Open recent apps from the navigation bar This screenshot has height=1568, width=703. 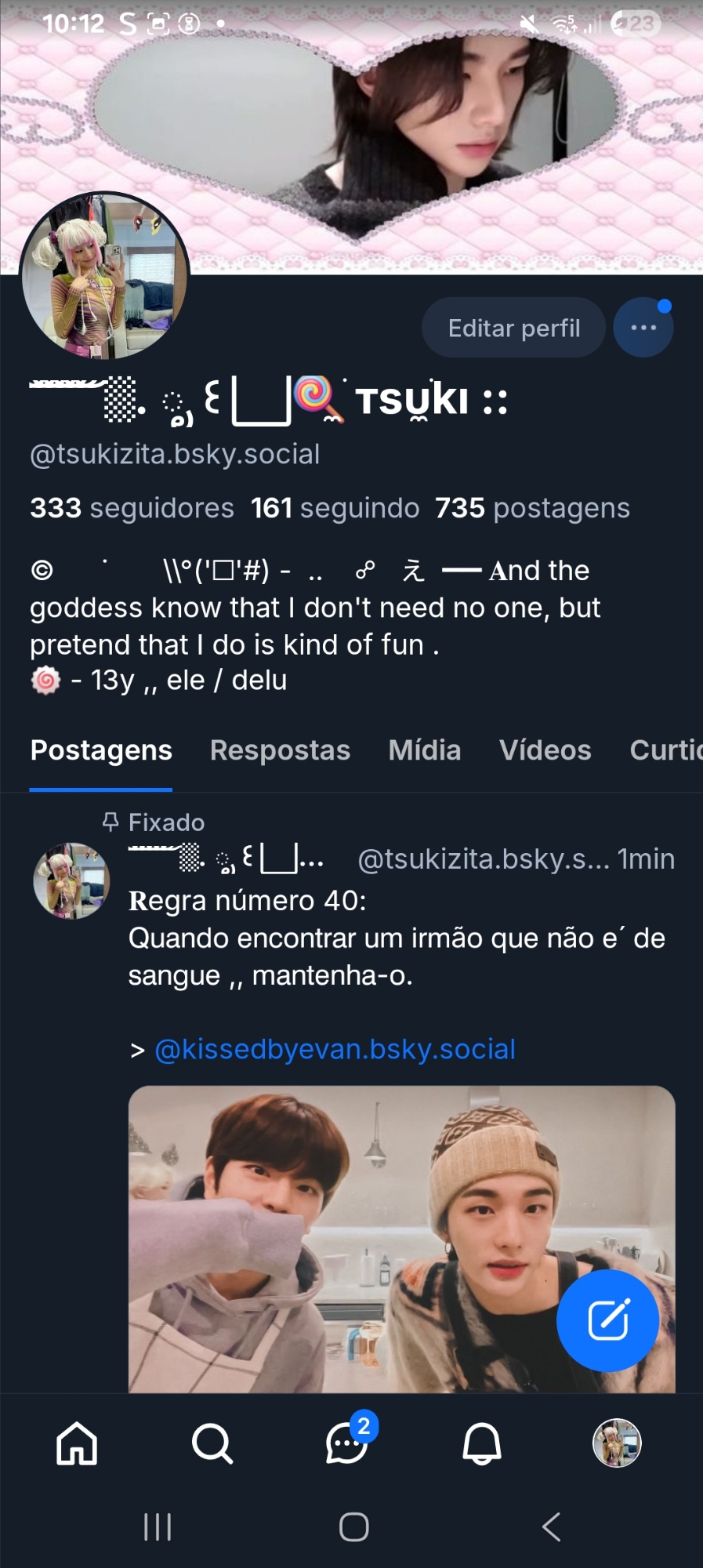pos(158,1526)
